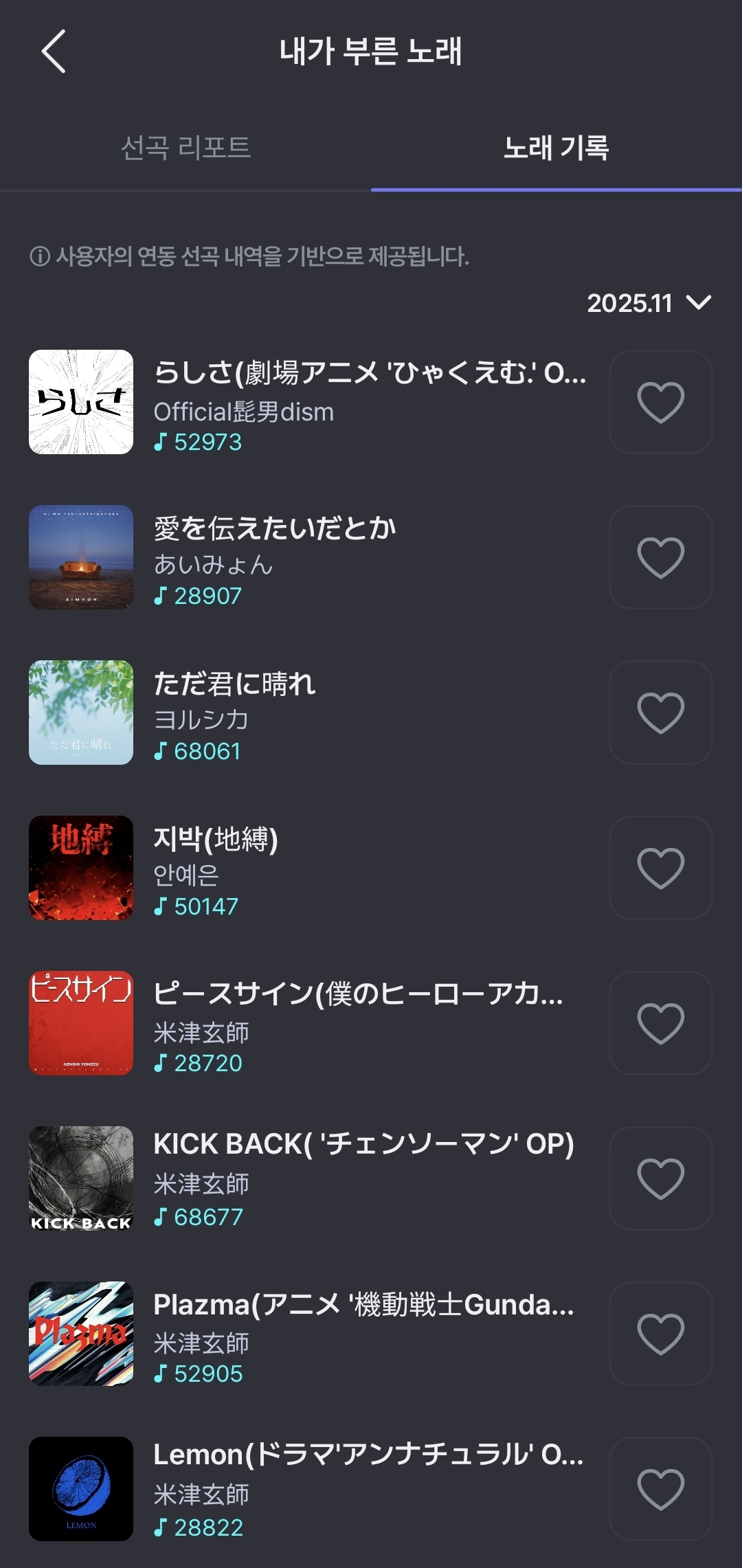Add KICK BACK to favorites

660,1178
